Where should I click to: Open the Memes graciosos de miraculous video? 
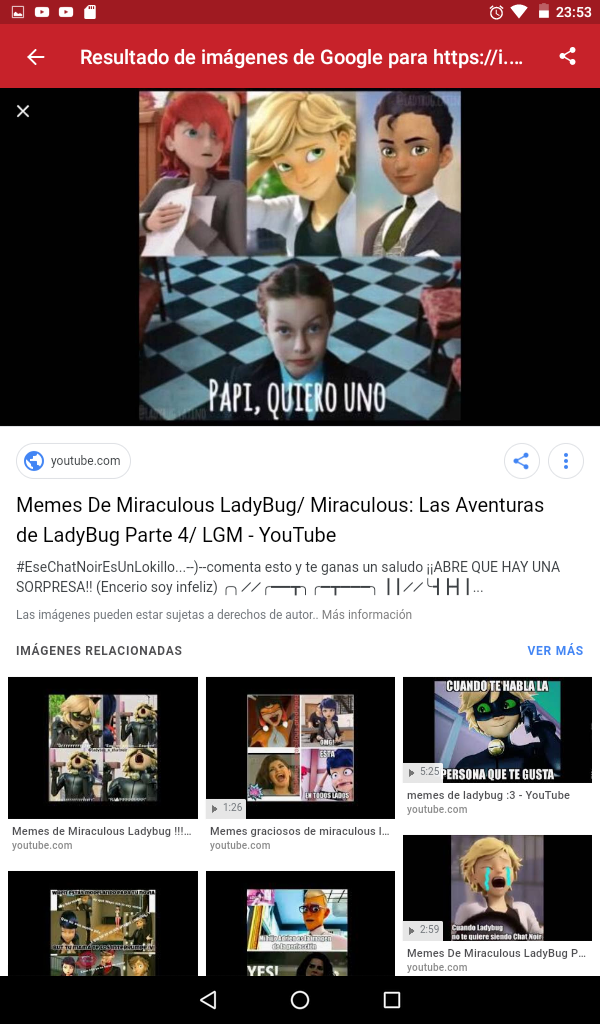300,748
